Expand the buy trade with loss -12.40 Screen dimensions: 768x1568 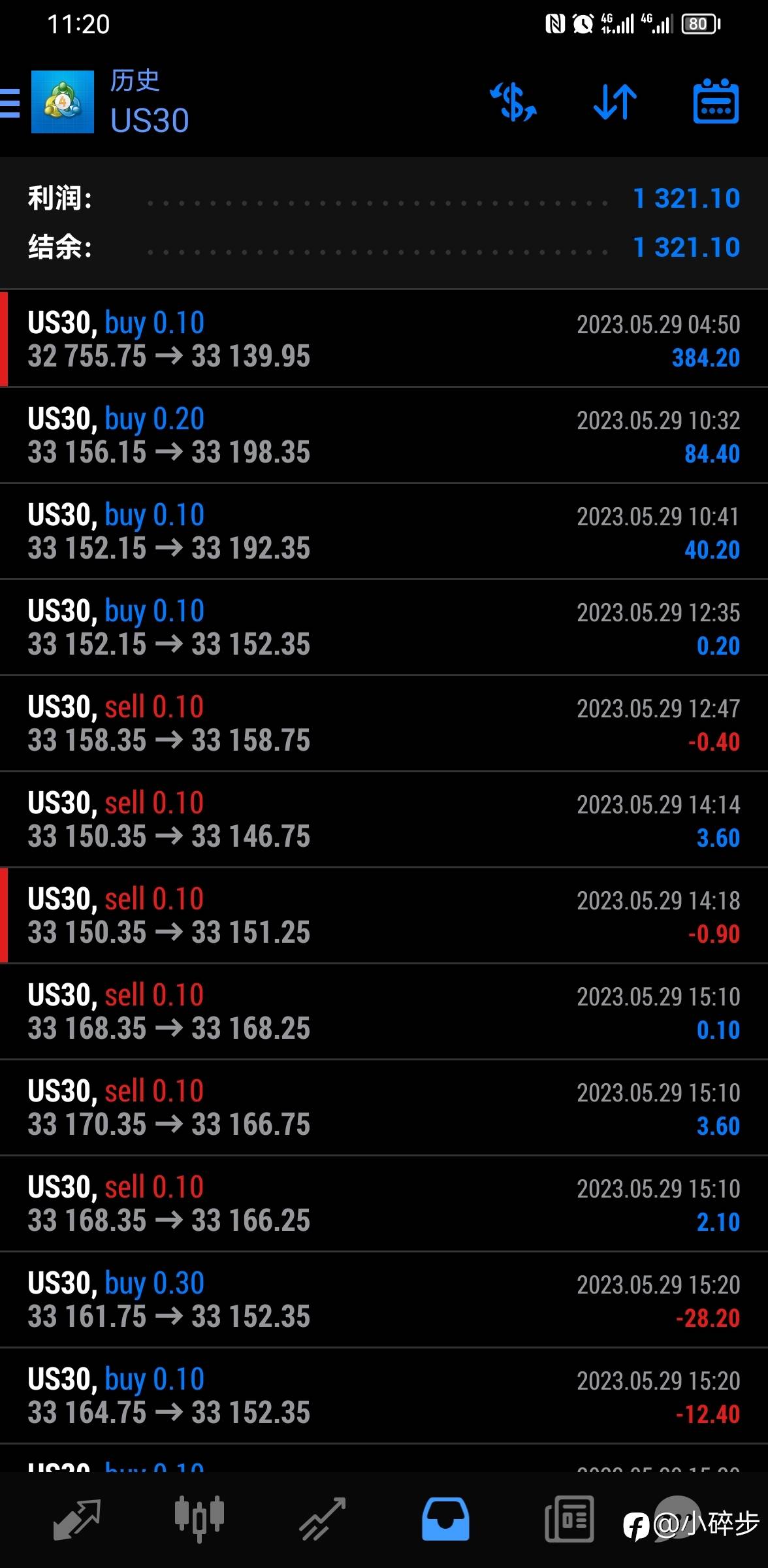pos(384,1396)
